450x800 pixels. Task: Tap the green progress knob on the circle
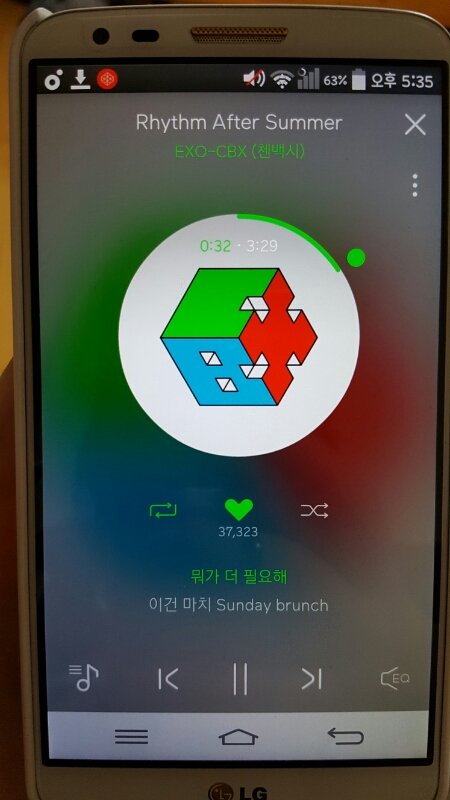[356, 258]
